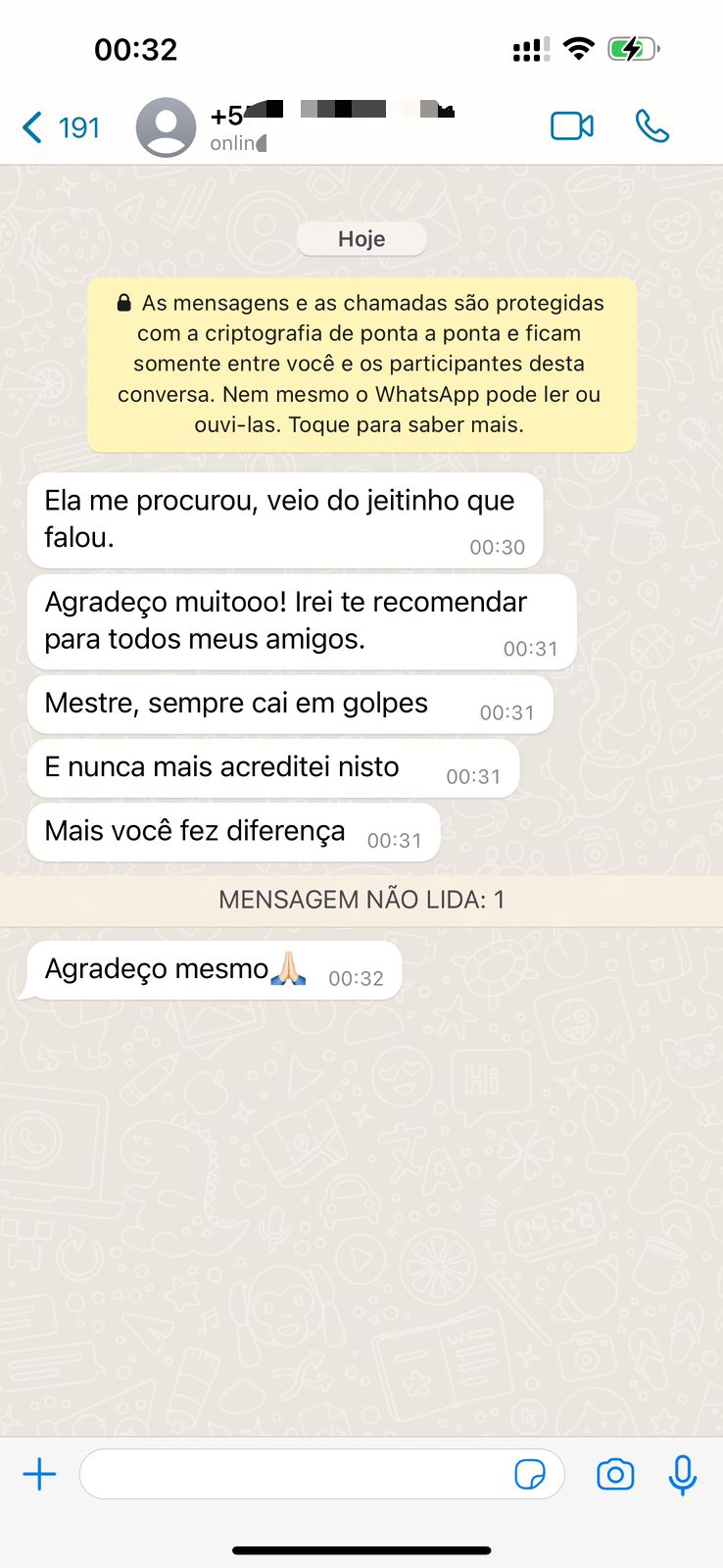Open the camera
Viewport: 723px width, 1568px height.
click(615, 1474)
